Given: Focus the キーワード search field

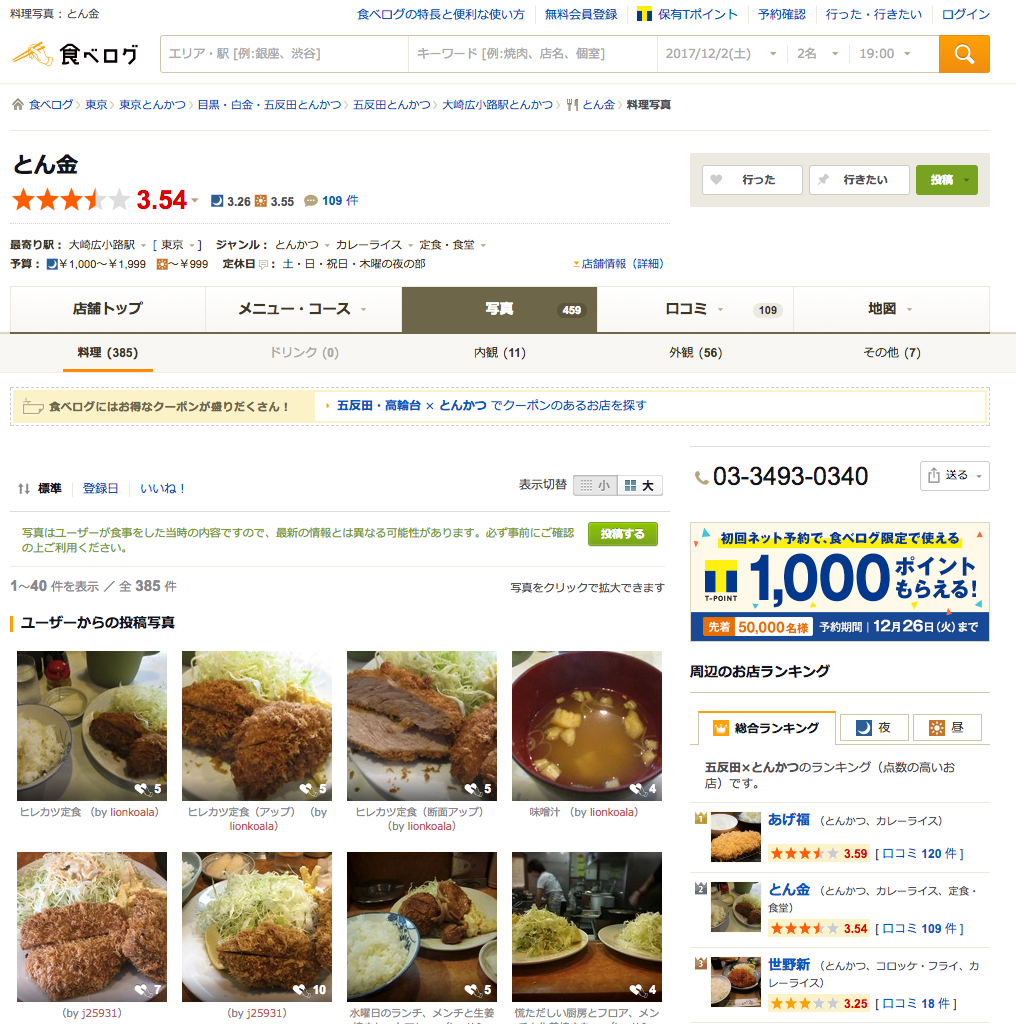Looking at the screenshot, I should pyautogui.click(x=532, y=54).
